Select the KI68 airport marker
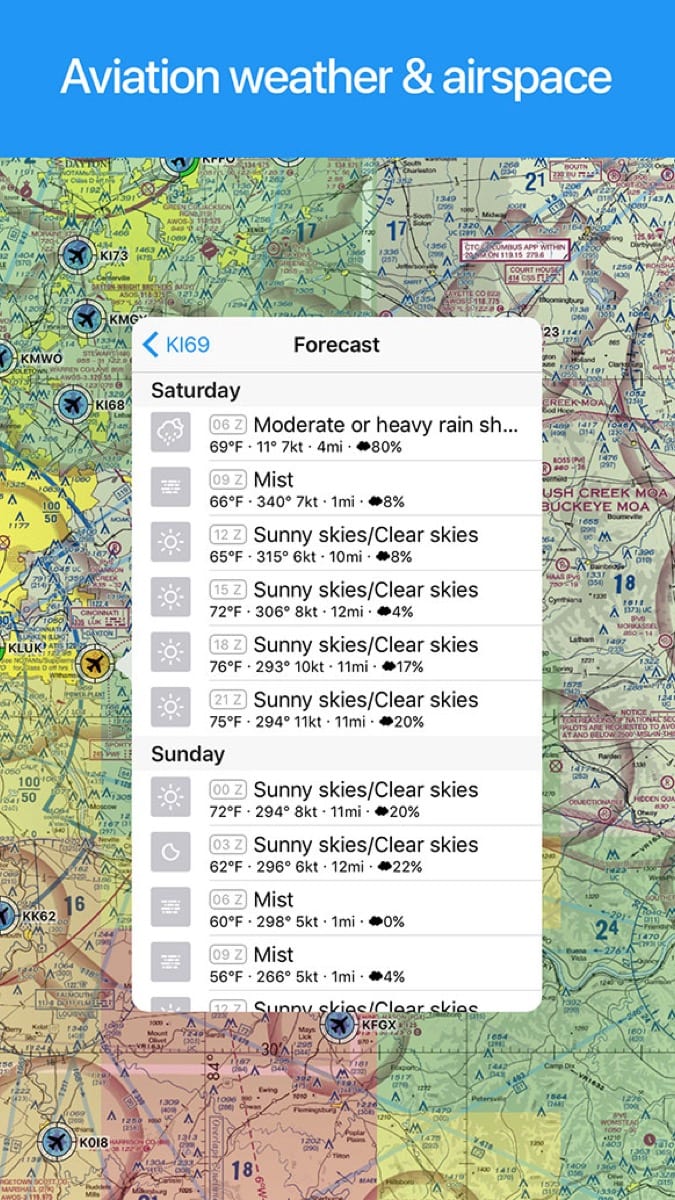The height and width of the screenshot is (1200, 675). [x=73, y=405]
